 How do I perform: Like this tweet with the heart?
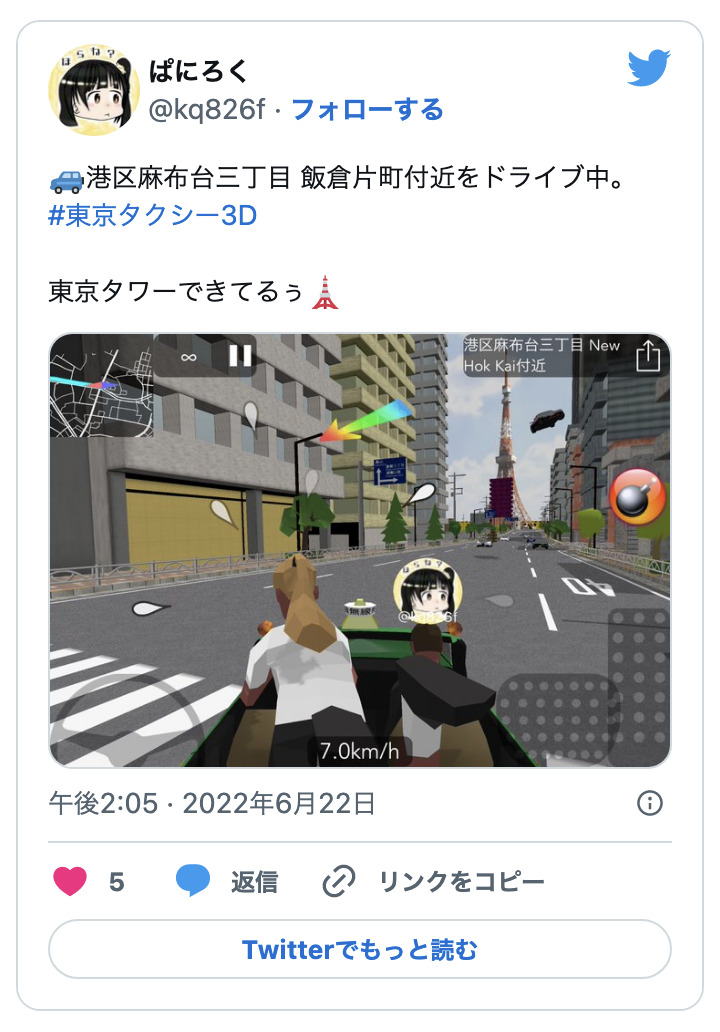[x=71, y=881]
